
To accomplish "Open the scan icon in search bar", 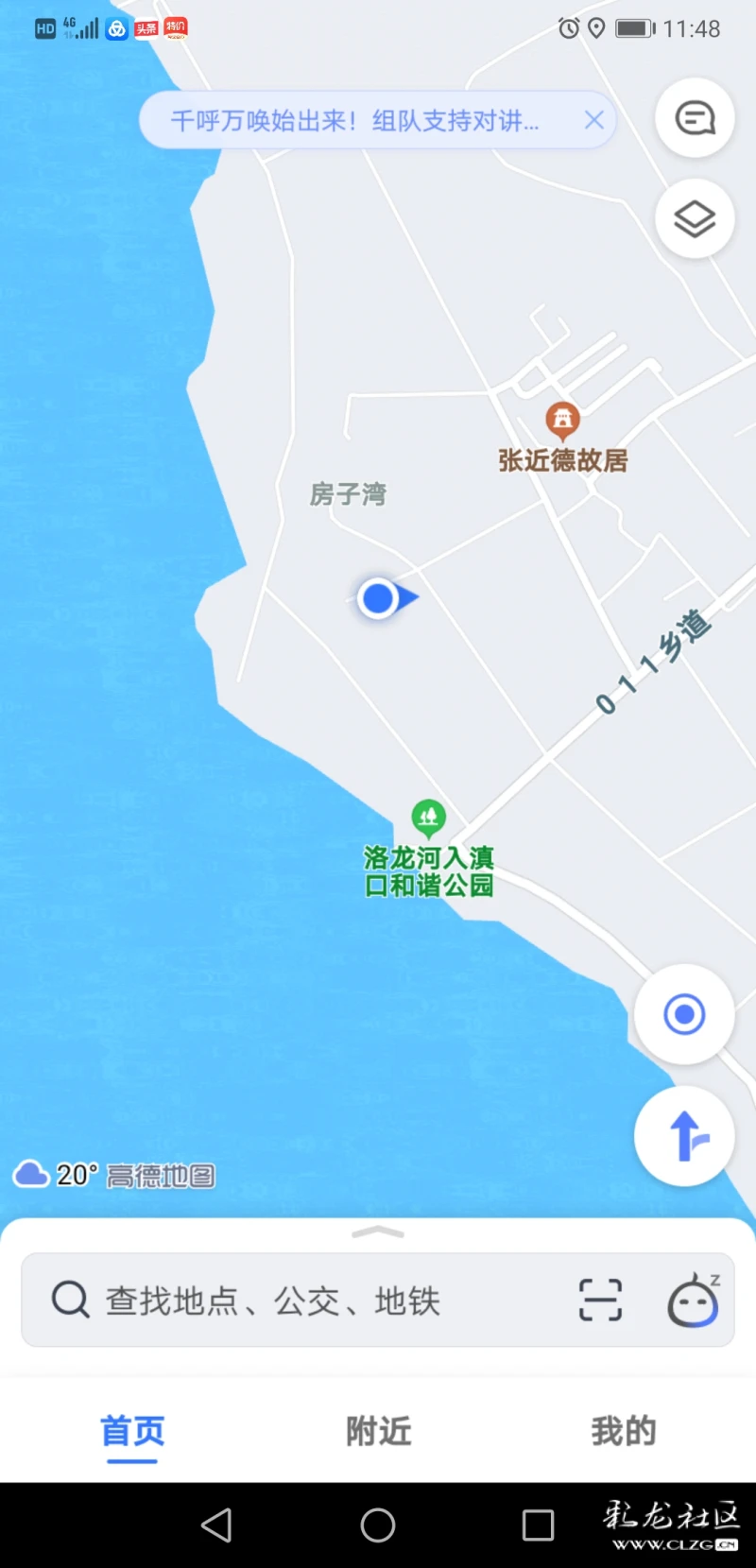I will (600, 1301).
